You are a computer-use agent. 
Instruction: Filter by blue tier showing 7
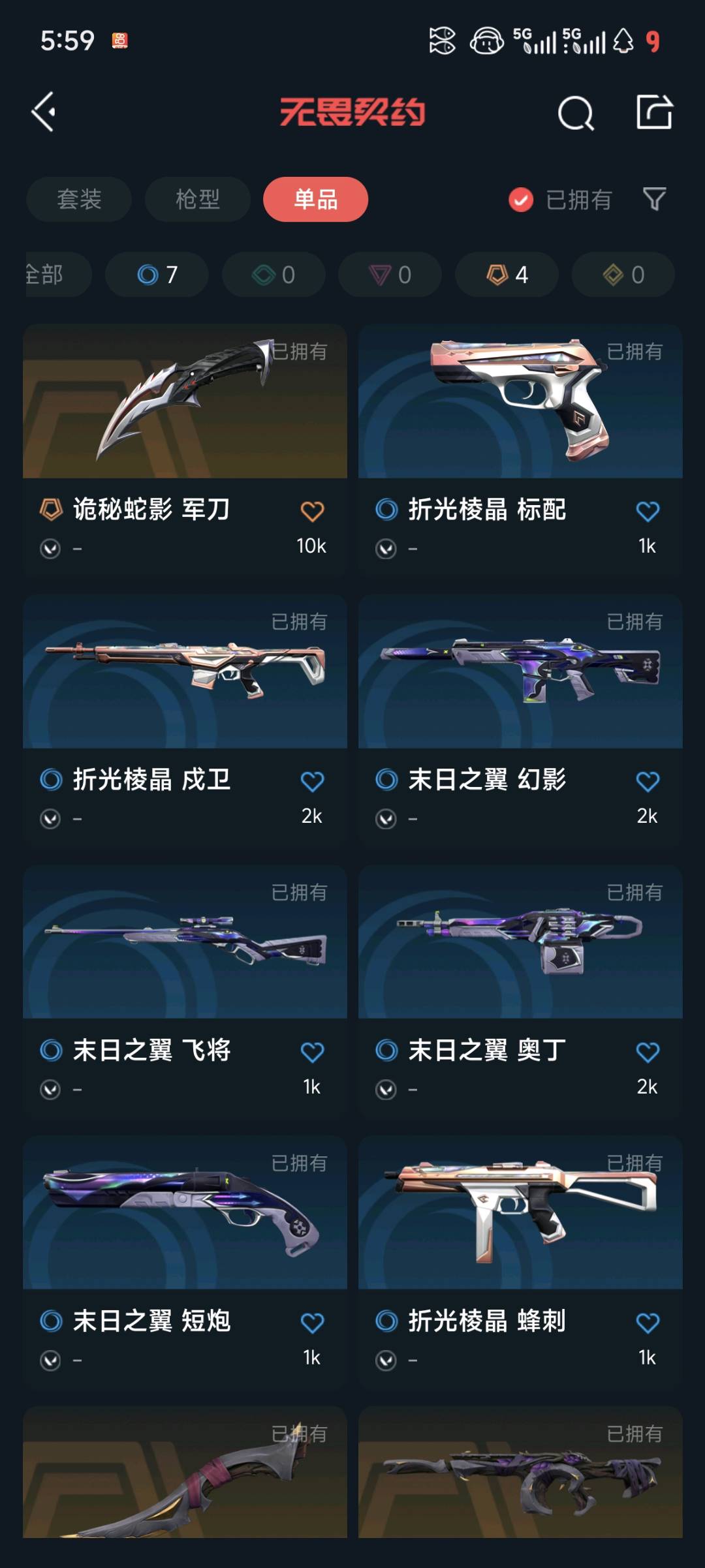(157, 275)
